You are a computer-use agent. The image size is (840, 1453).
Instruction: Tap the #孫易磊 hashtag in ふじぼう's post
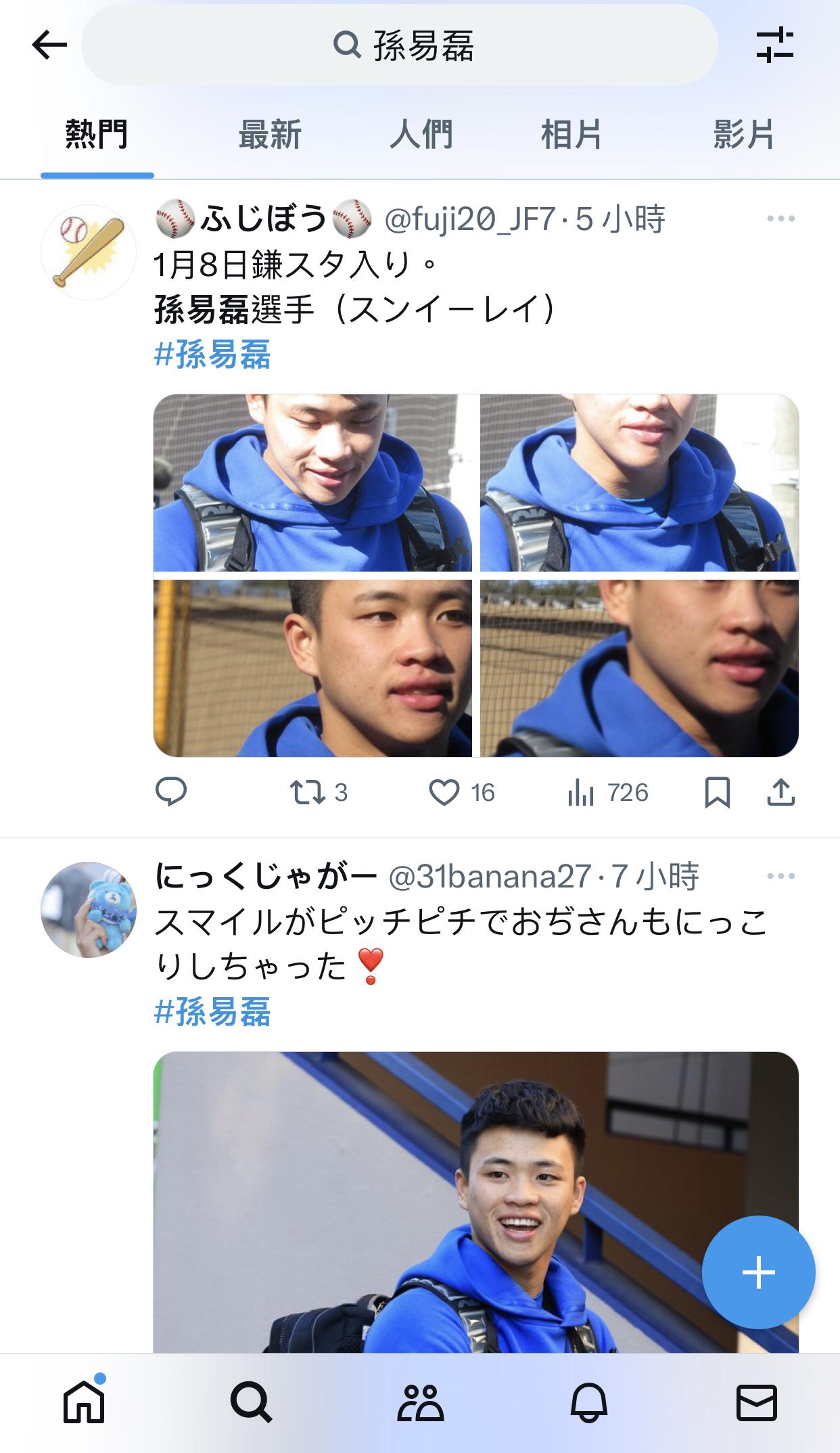tap(212, 354)
